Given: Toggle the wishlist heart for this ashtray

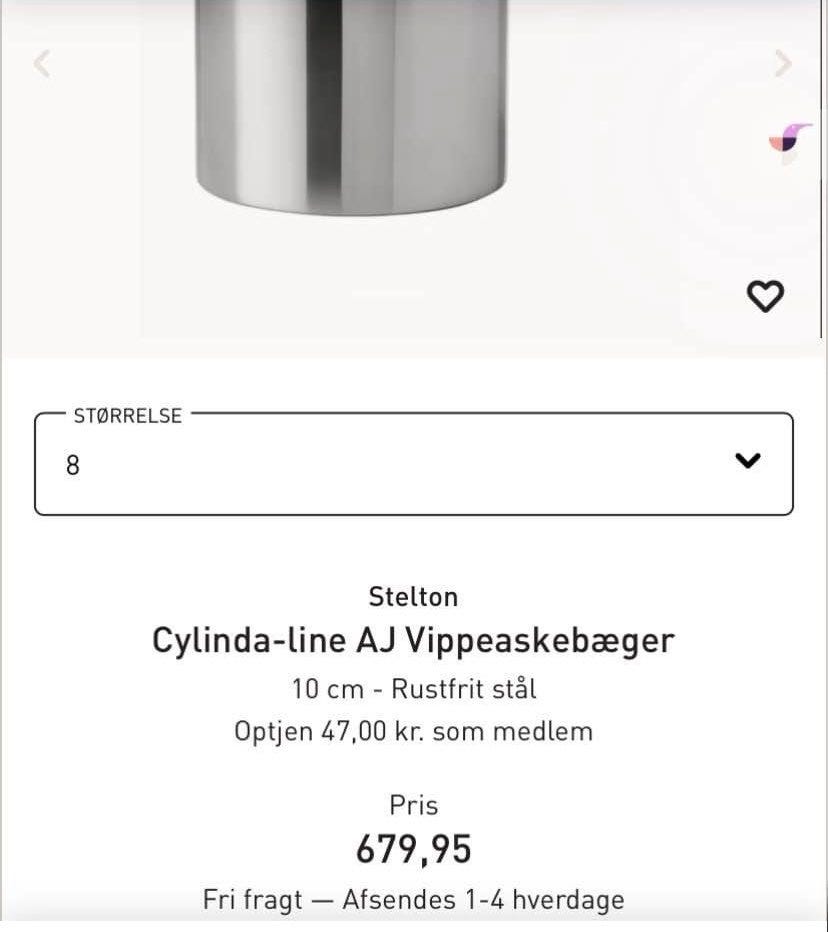Looking at the screenshot, I should (767, 295).
